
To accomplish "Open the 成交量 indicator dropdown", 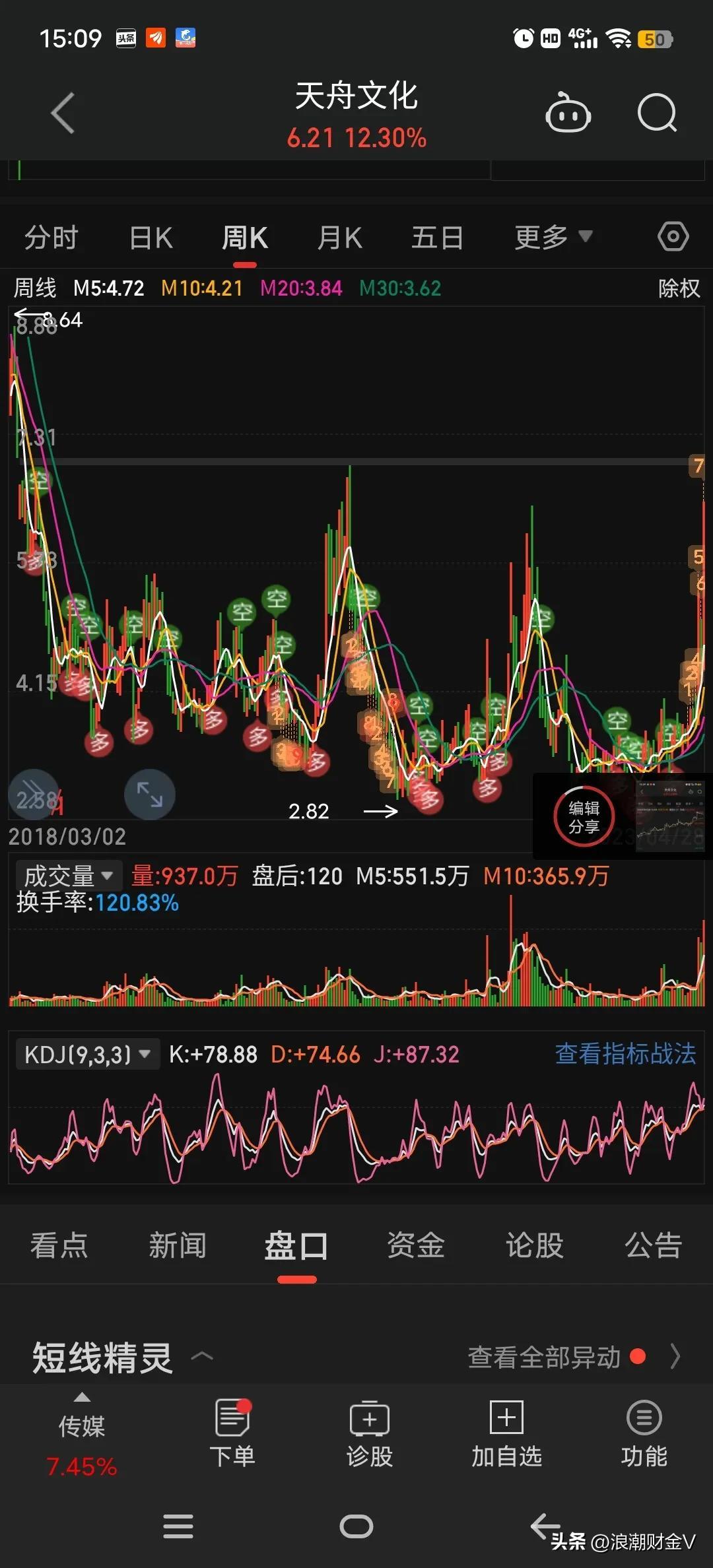I will pyautogui.click(x=67, y=875).
